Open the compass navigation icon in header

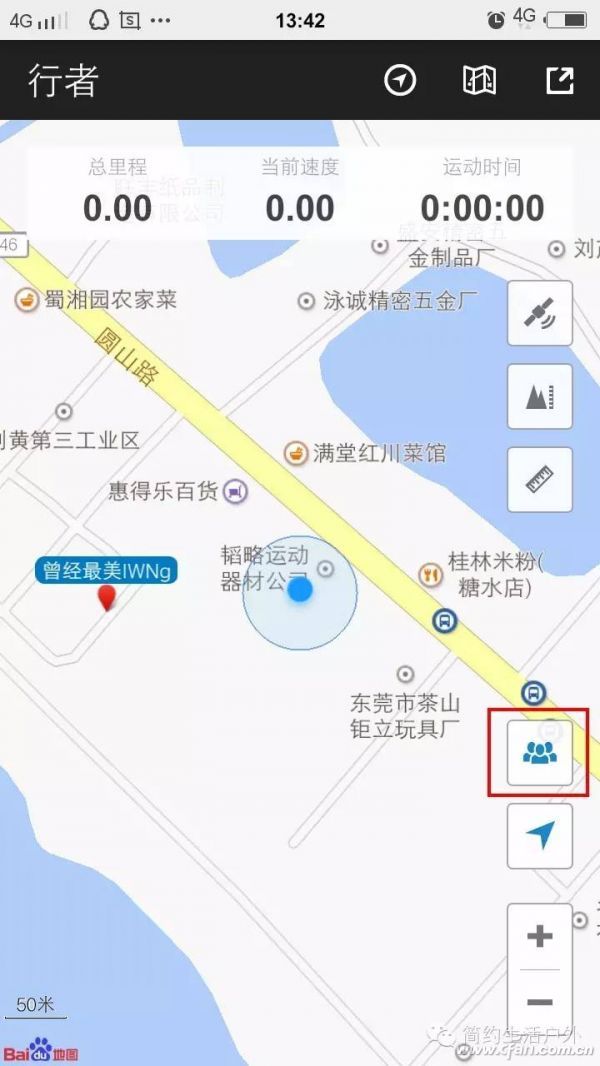pos(400,81)
